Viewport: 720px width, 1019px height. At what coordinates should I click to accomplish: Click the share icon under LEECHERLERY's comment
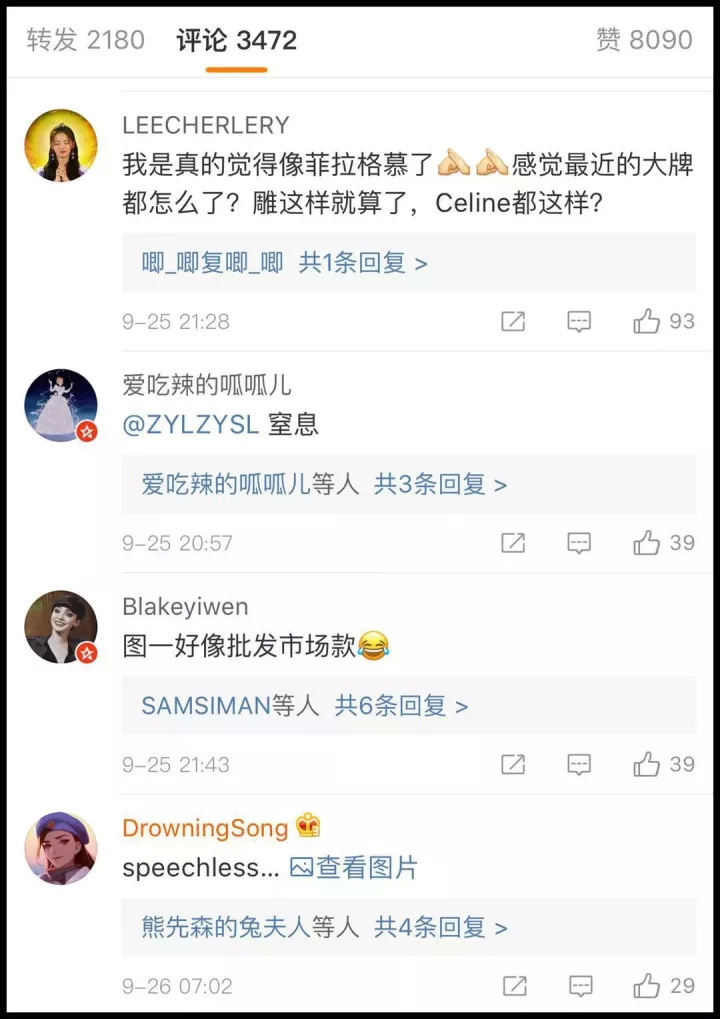click(x=514, y=322)
